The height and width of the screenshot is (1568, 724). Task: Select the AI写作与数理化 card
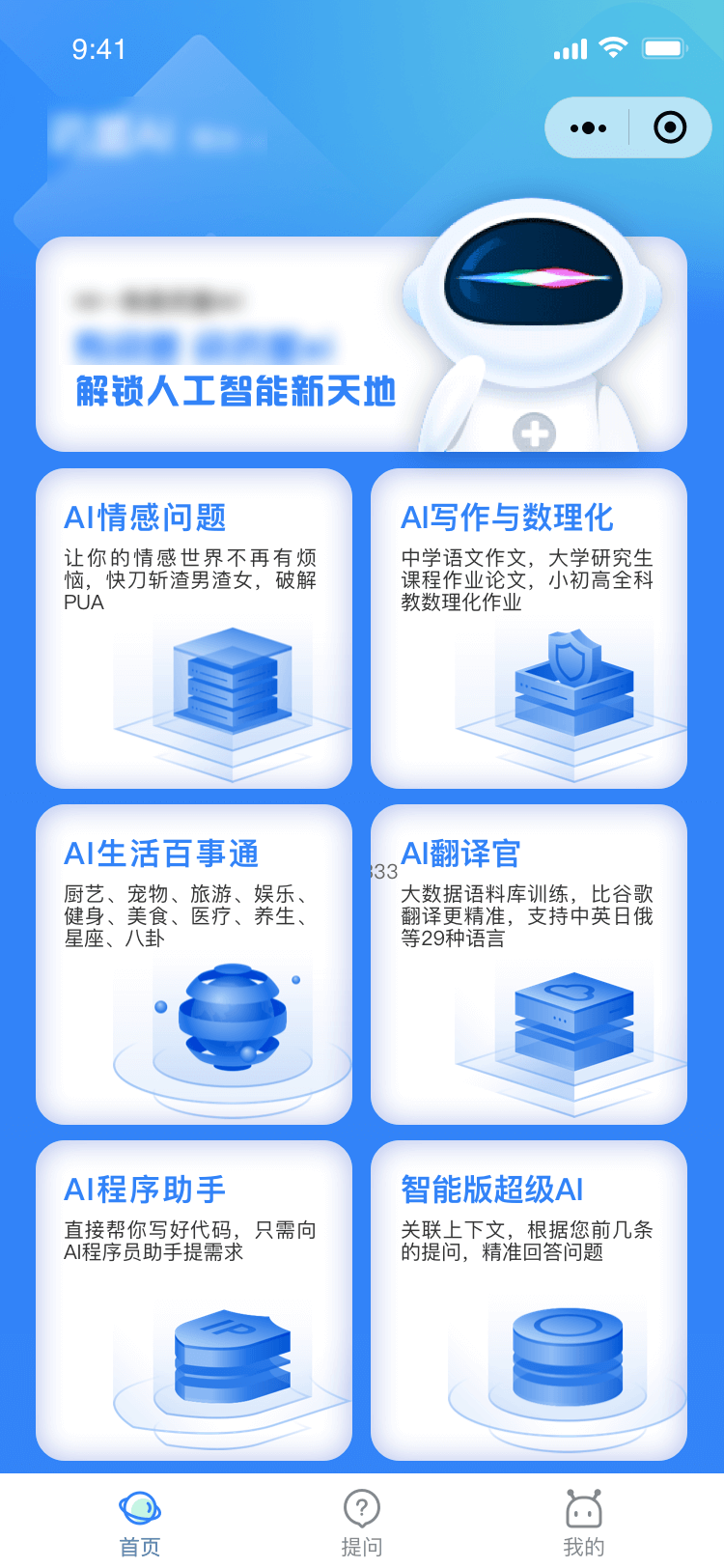[x=529, y=629]
